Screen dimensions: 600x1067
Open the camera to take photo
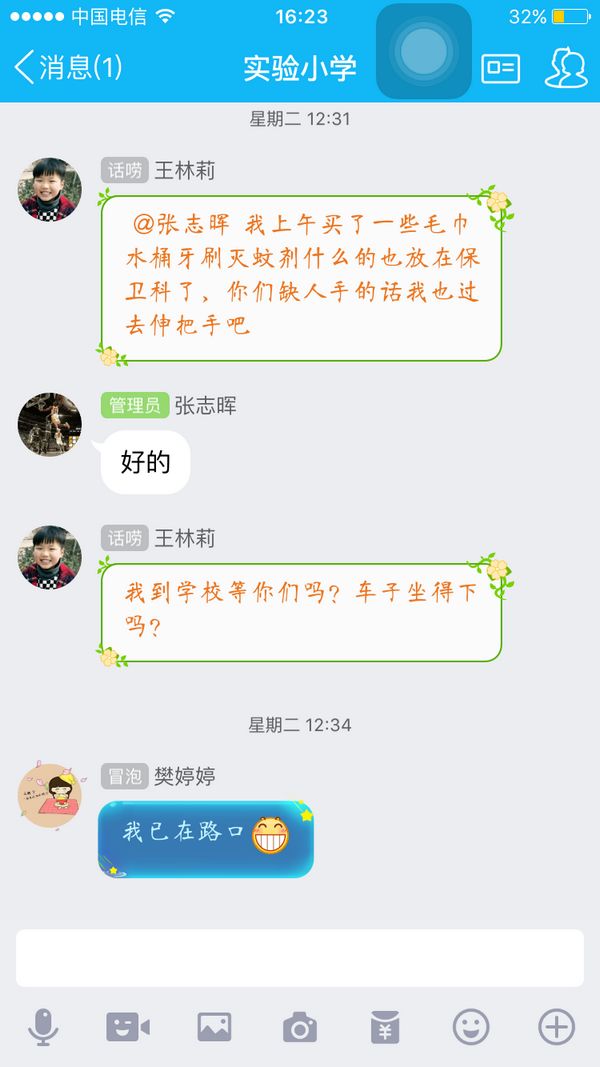click(300, 1027)
